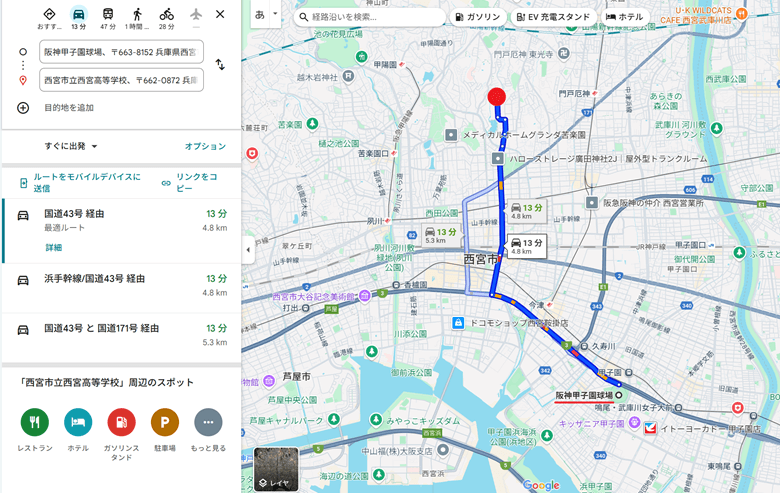The width and height of the screenshot is (780, 493).
Task: Edit the 西宮市立西宮高等学校 destination field
Action: (x=120, y=80)
